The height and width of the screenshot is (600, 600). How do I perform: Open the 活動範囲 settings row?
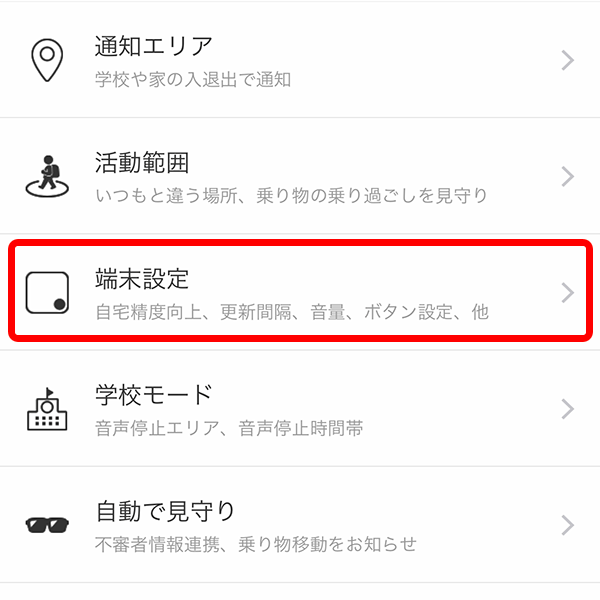click(300, 176)
